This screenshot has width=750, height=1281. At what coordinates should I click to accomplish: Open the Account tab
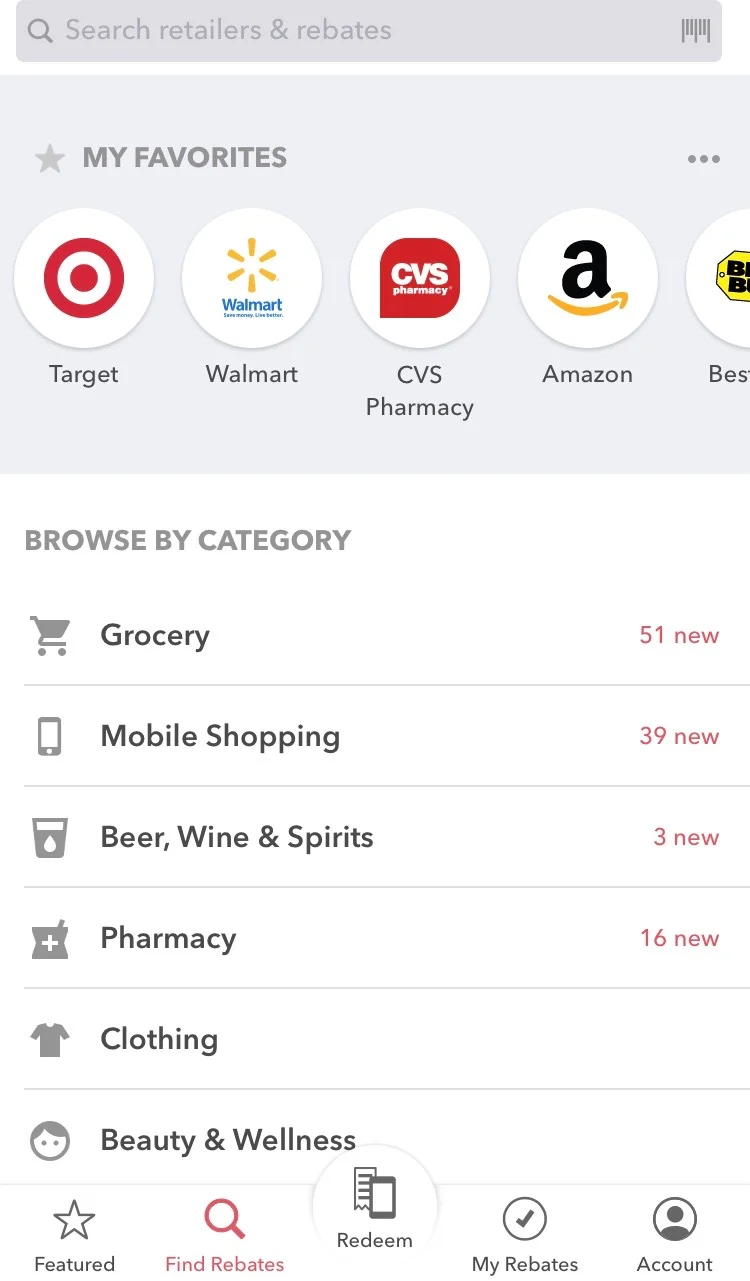tap(675, 1236)
